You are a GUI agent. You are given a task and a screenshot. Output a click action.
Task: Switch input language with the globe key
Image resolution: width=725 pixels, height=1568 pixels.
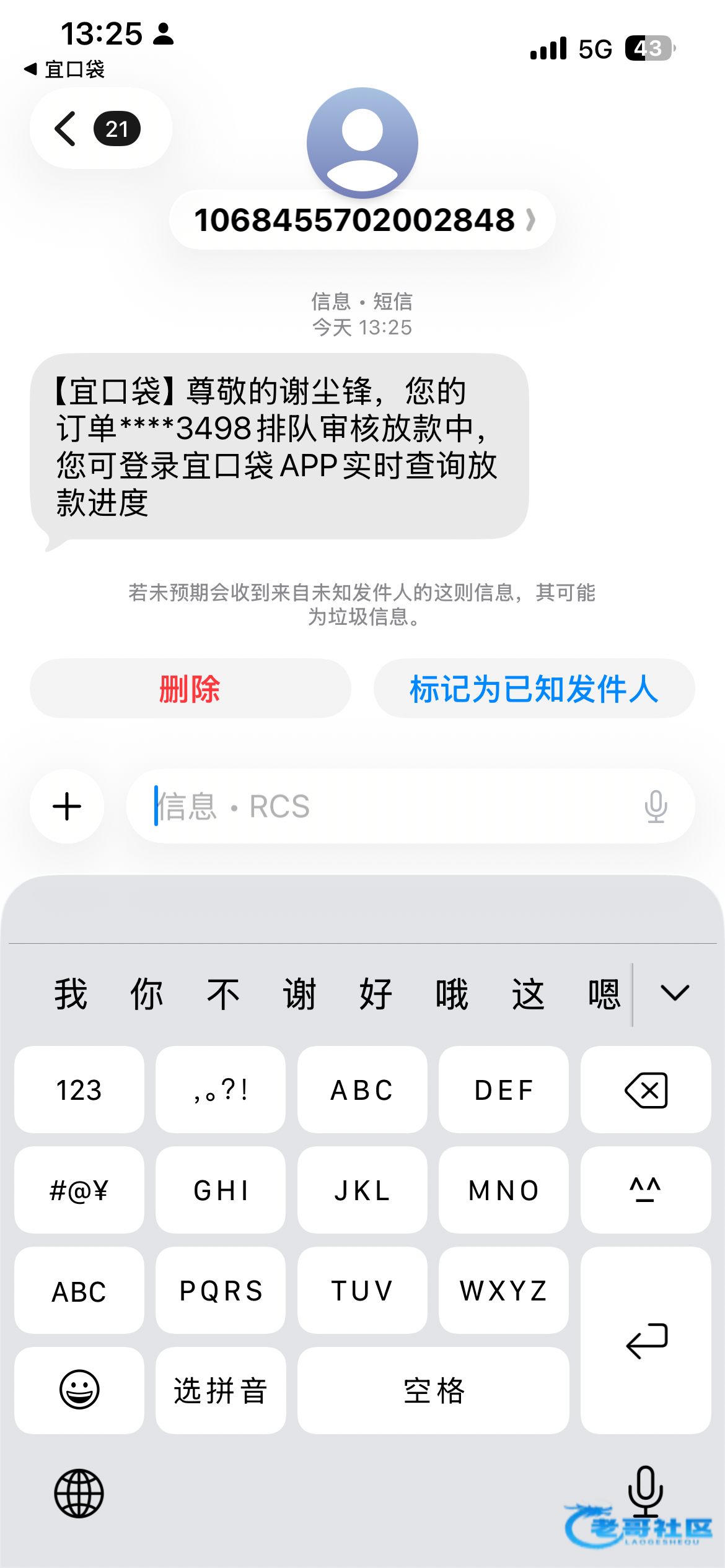pos(79,1493)
